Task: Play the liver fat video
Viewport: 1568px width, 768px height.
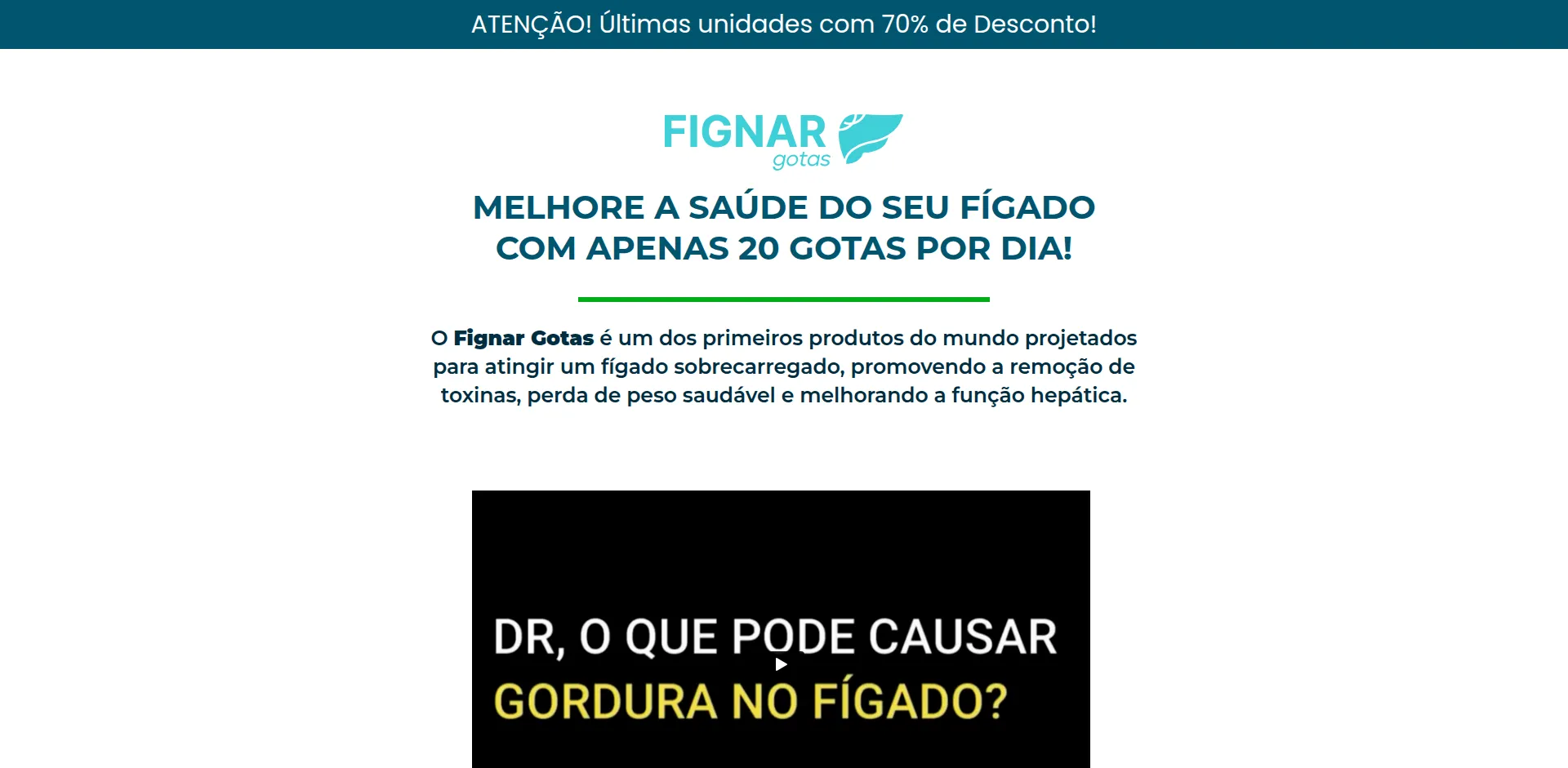Action: click(x=781, y=664)
